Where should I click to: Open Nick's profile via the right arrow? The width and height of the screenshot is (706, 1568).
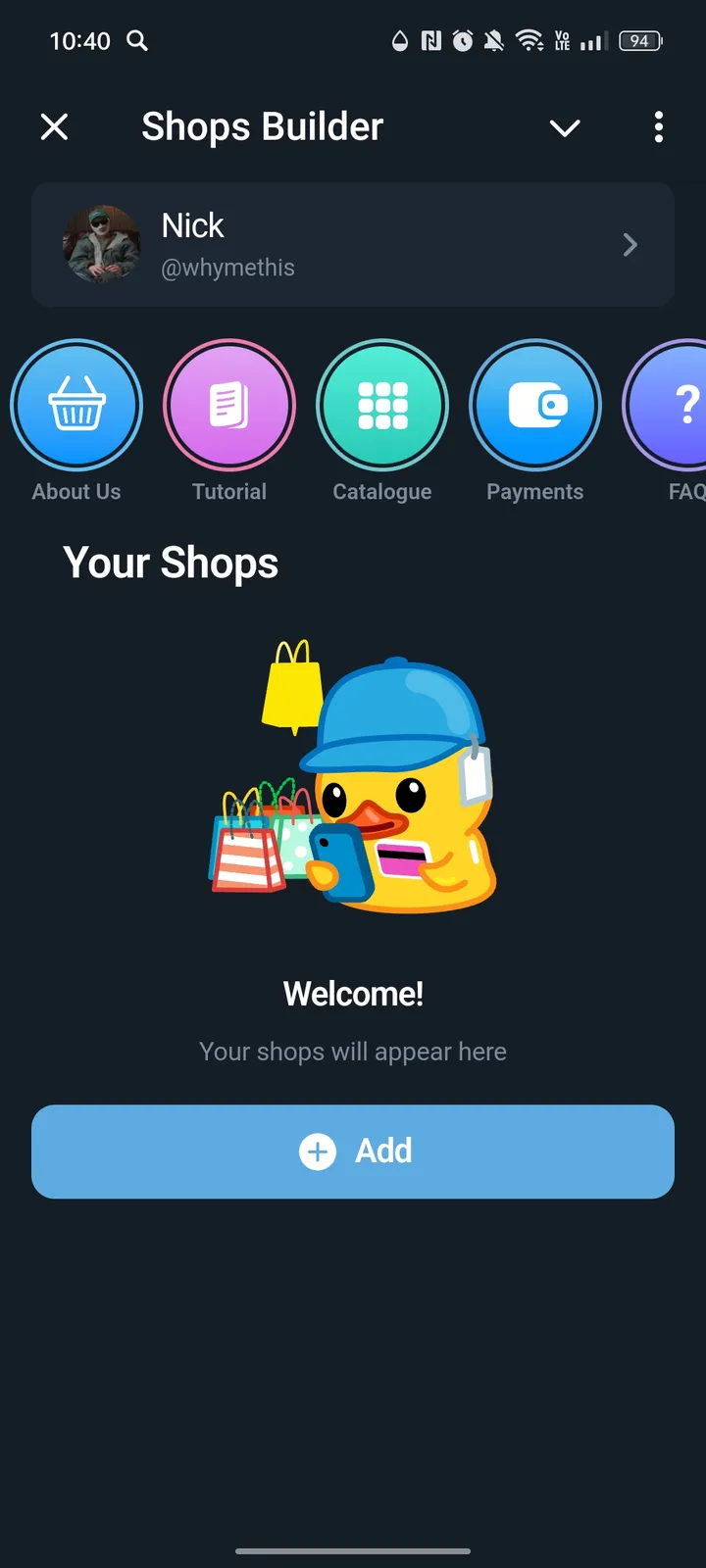[x=630, y=245]
